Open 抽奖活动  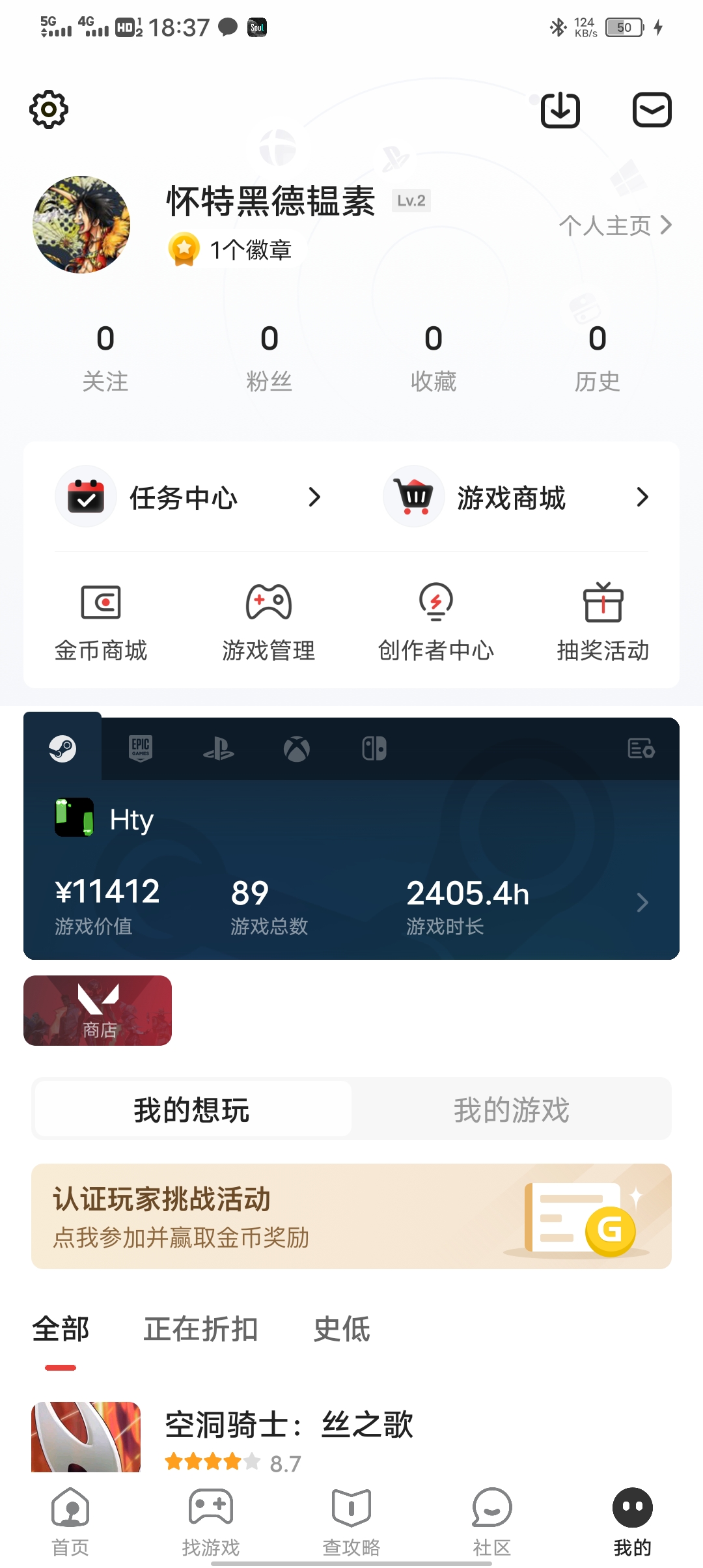(x=603, y=621)
